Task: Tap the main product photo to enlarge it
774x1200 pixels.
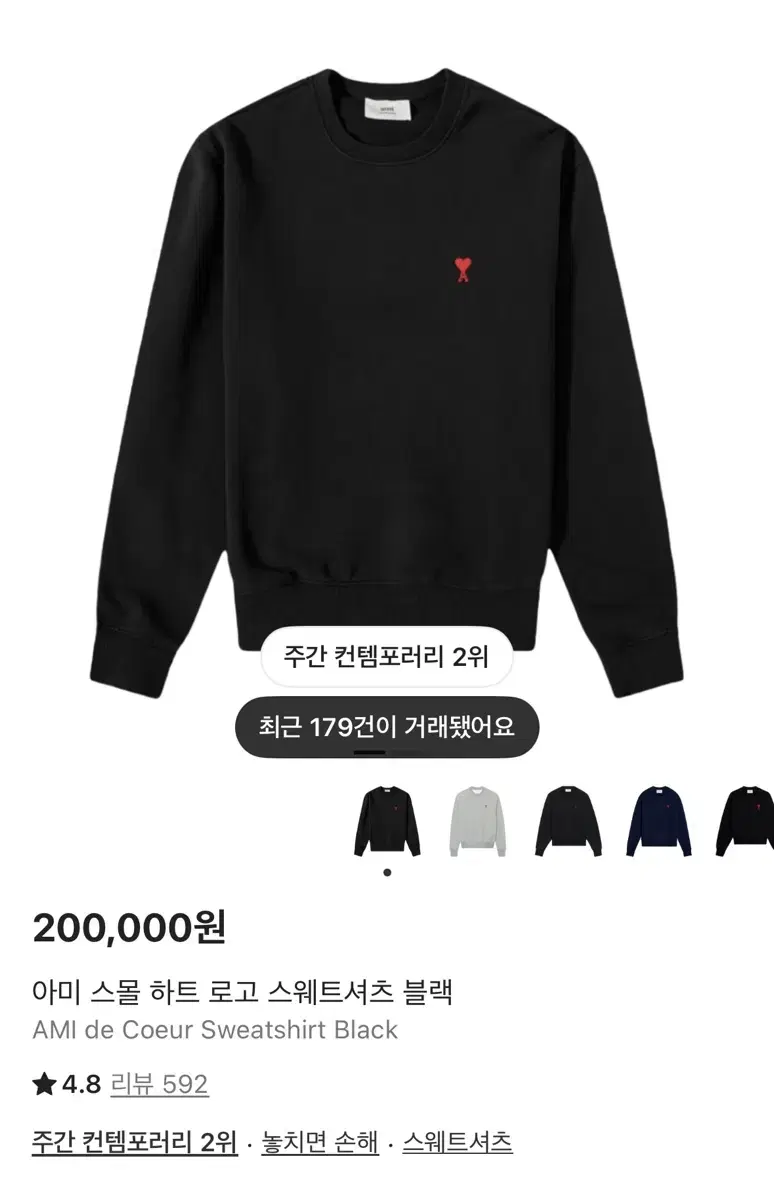Action: (x=387, y=380)
